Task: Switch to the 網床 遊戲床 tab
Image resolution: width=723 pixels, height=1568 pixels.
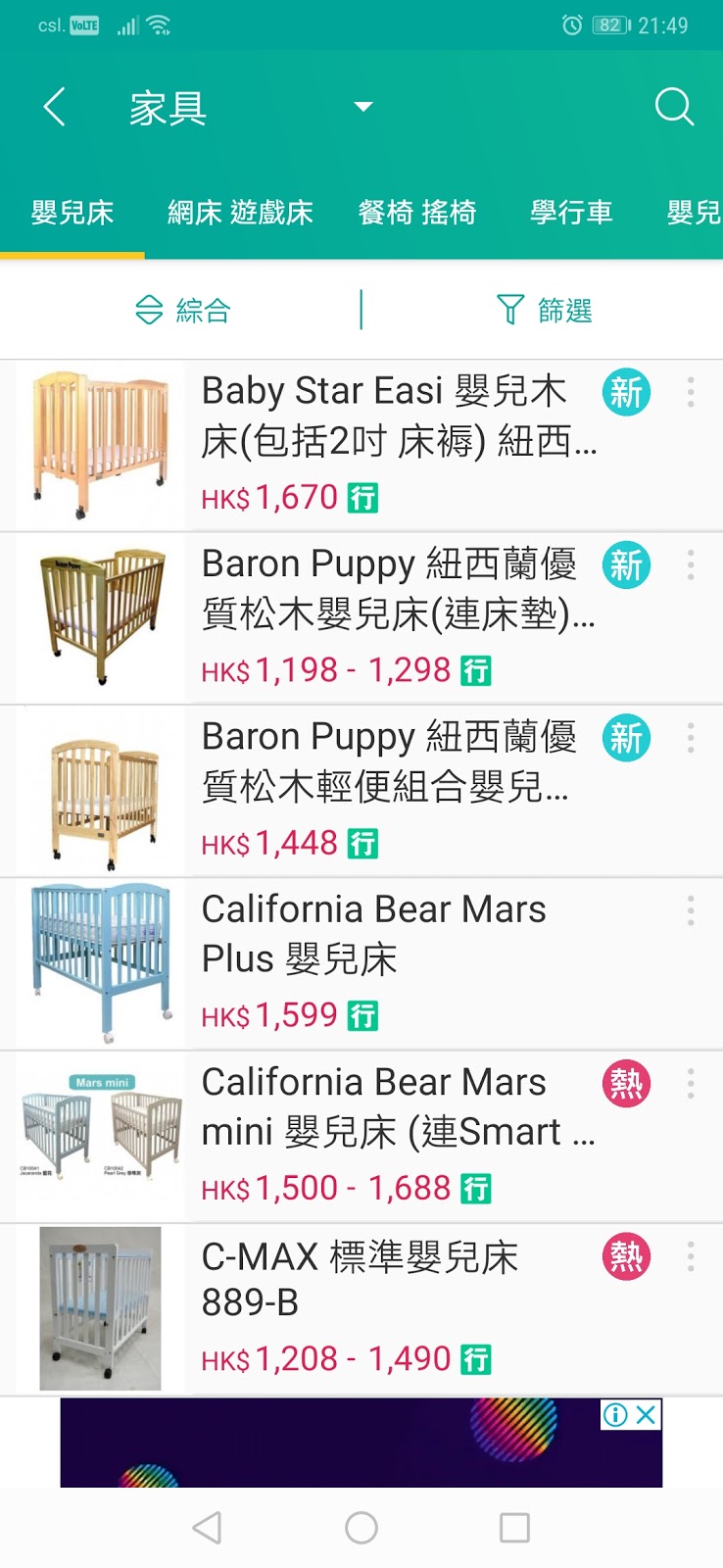Action: 240,213
